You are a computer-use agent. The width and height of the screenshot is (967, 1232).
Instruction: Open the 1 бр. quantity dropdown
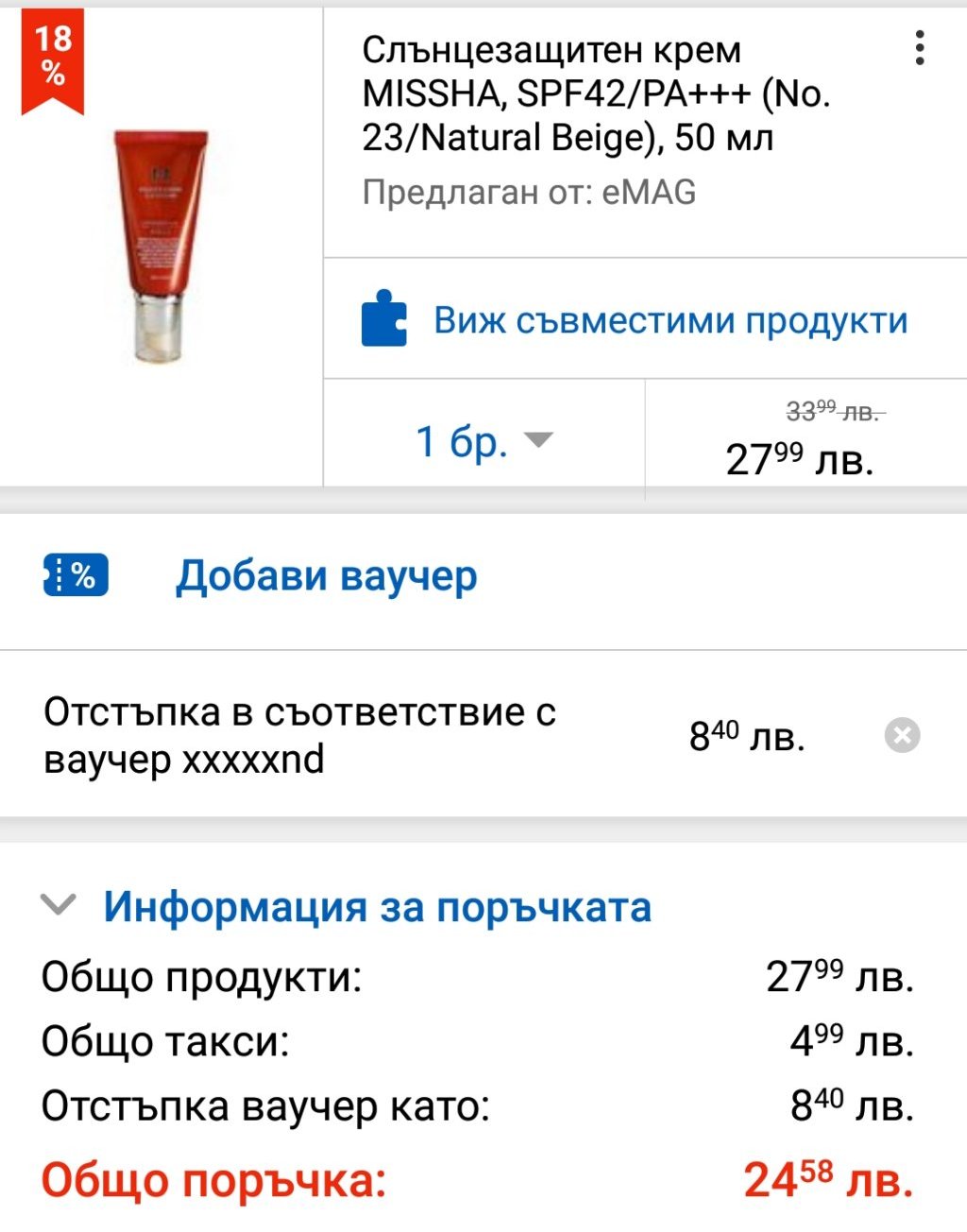(x=484, y=441)
